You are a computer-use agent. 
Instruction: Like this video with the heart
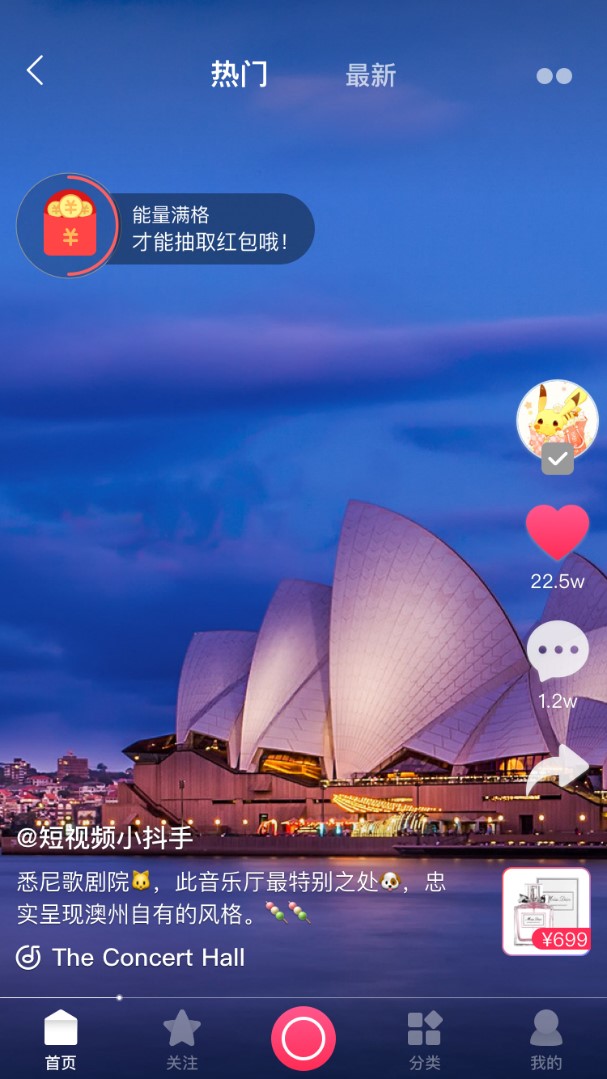point(557,533)
